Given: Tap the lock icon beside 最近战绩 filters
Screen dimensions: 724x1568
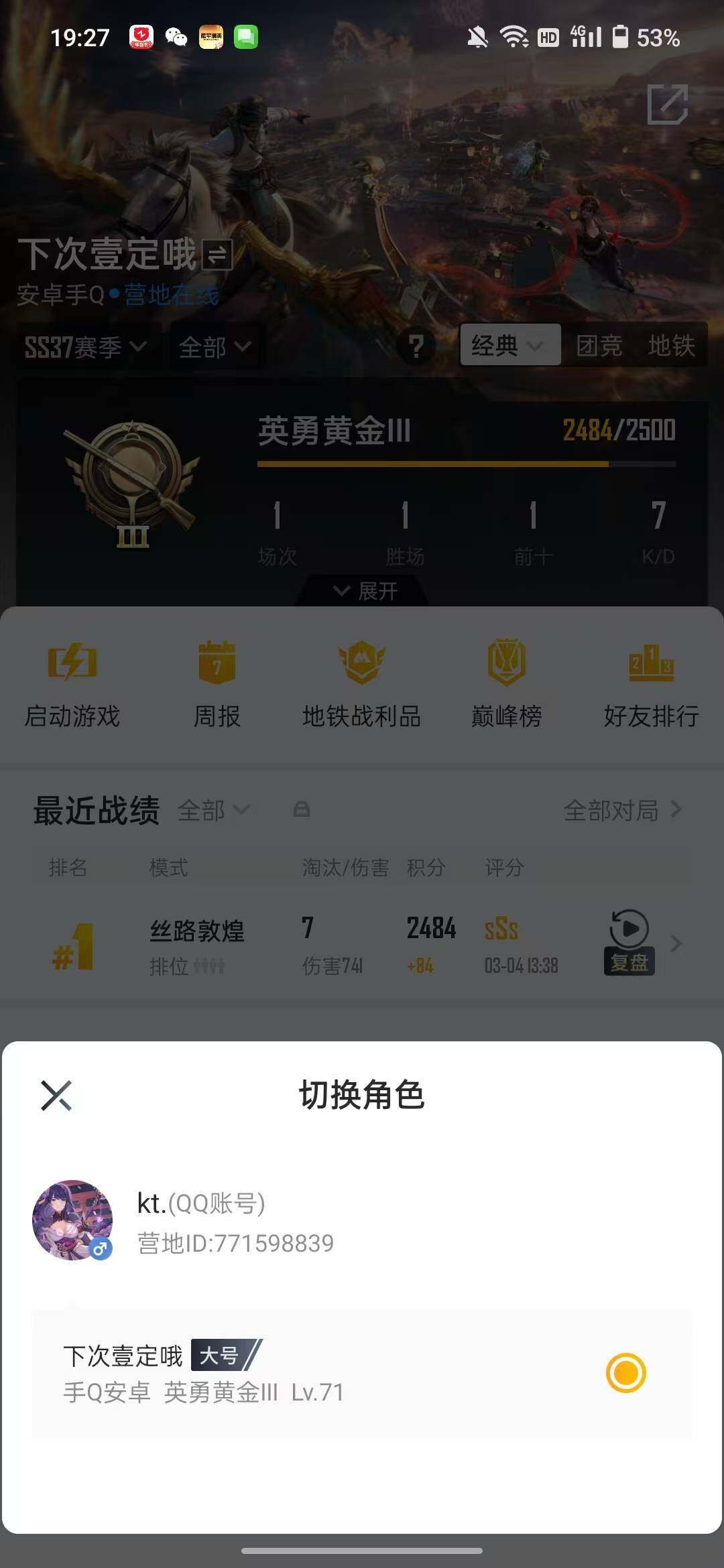Looking at the screenshot, I should pyautogui.click(x=302, y=809).
